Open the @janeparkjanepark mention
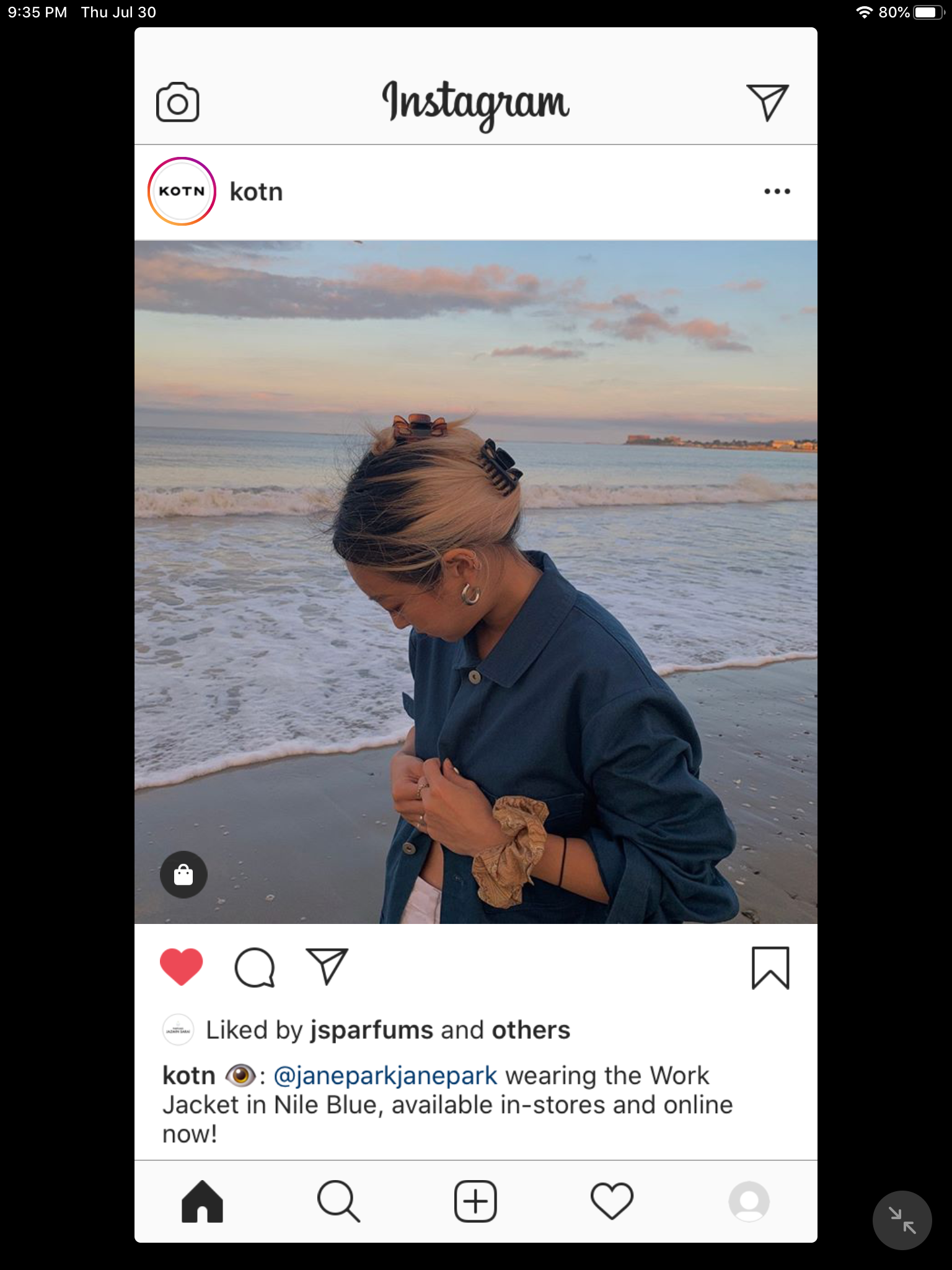The height and width of the screenshot is (1270, 952). point(385,1076)
